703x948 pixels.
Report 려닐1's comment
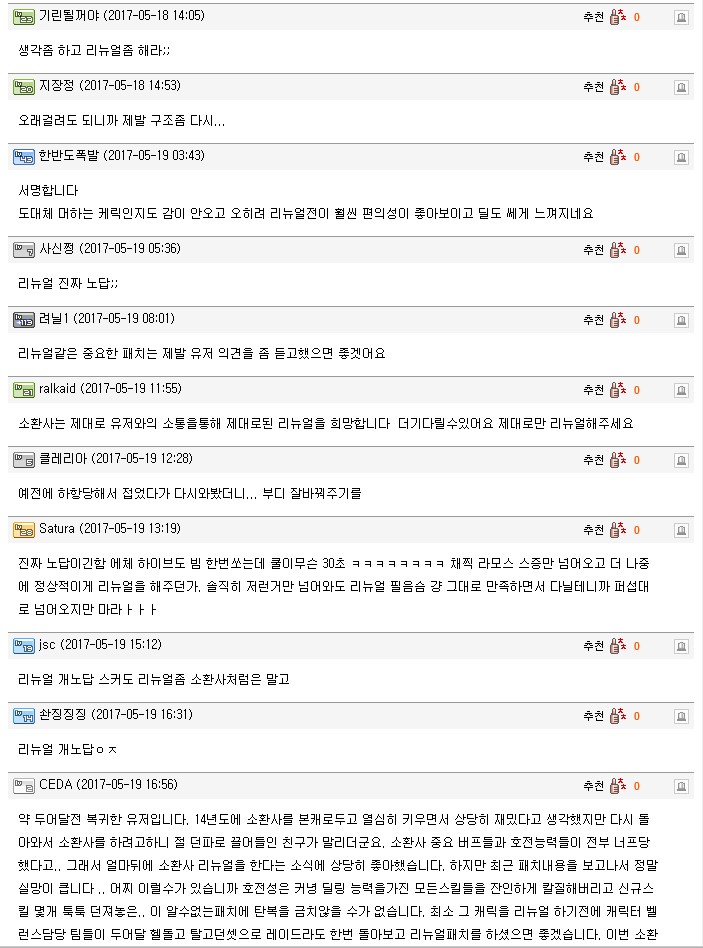[681, 320]
